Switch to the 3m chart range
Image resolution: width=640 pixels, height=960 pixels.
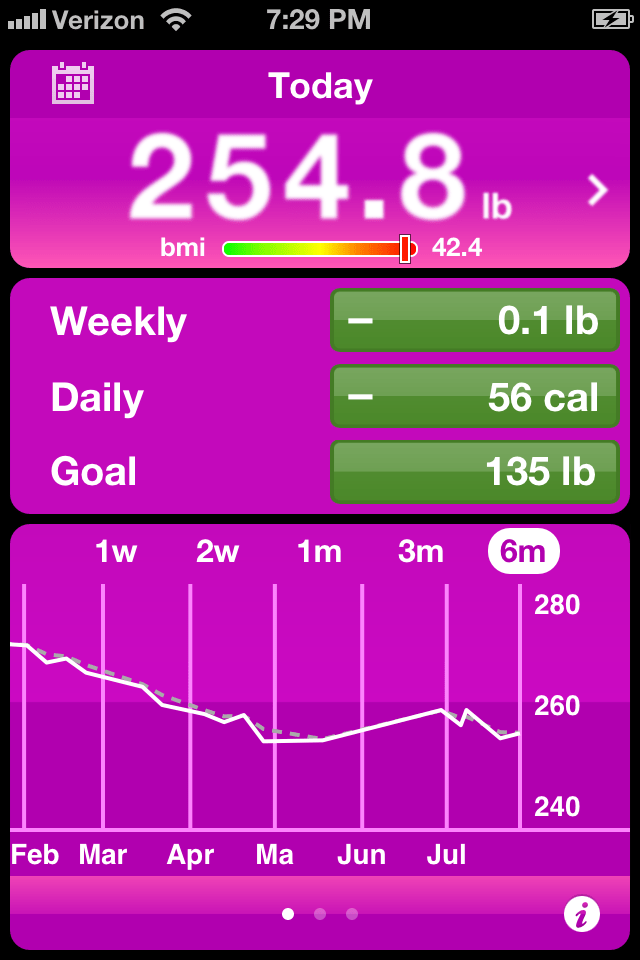420,551
